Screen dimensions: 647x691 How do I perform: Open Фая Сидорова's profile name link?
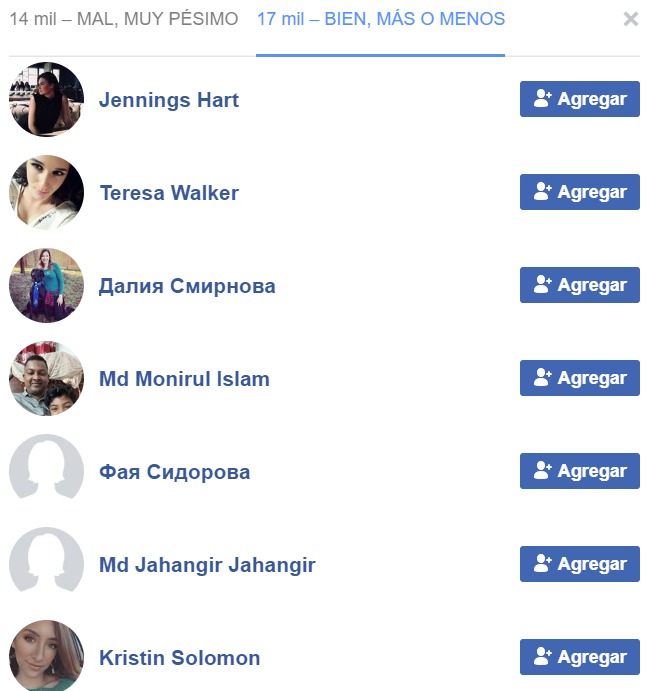[174, 472]
